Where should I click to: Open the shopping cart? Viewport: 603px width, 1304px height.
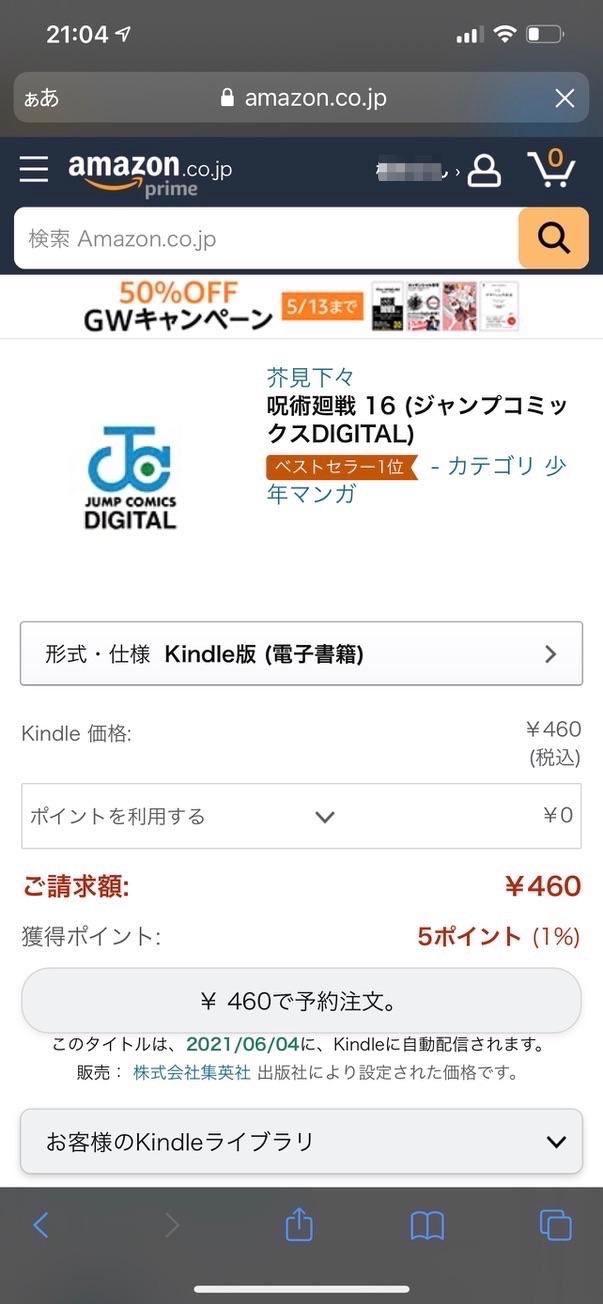pyautogui.click(x=551, y=168)
